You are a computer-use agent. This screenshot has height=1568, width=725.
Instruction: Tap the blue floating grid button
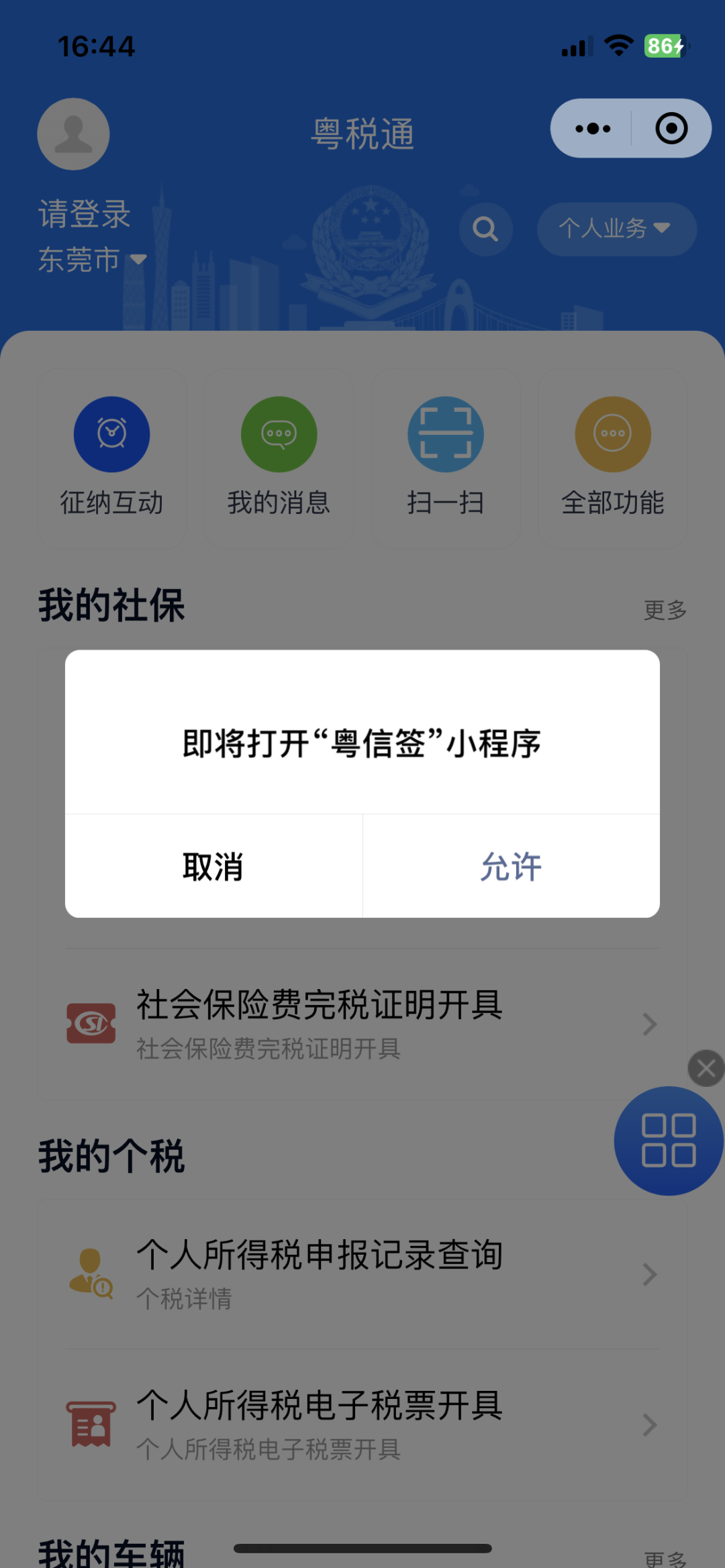pos(669,1141)
